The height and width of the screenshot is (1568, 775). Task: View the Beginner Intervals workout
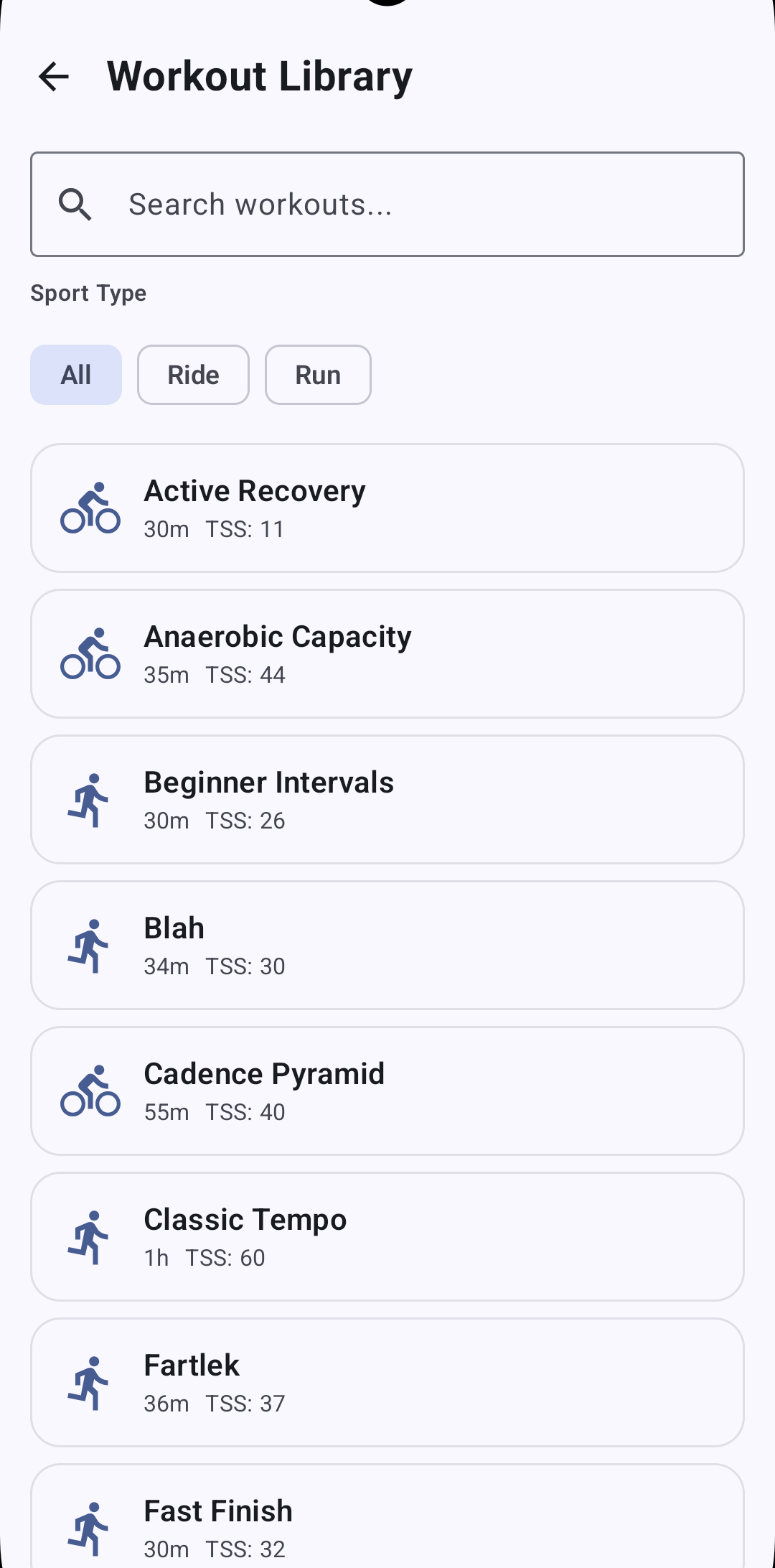(x=387, y=800)
